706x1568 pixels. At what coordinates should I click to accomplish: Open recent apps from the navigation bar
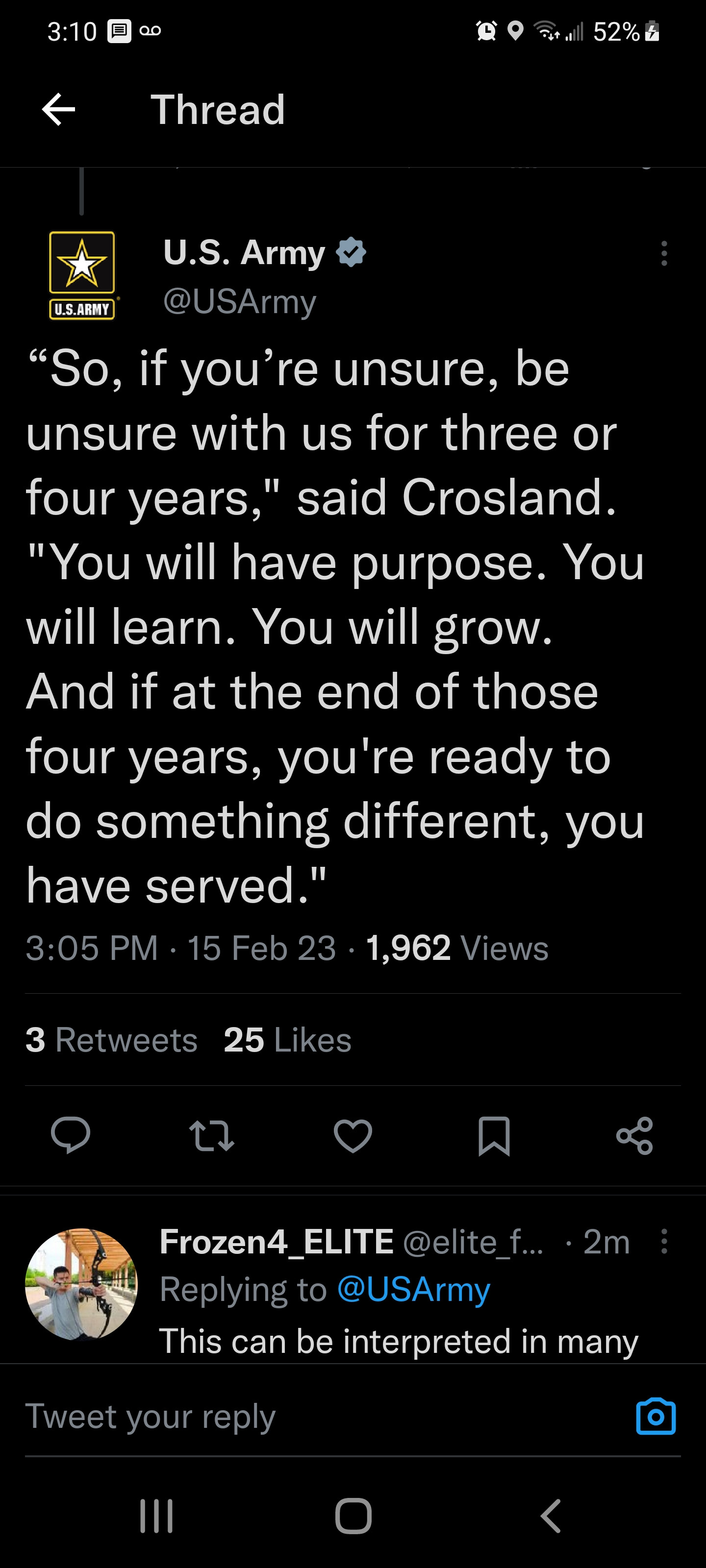click(156, 1515)
